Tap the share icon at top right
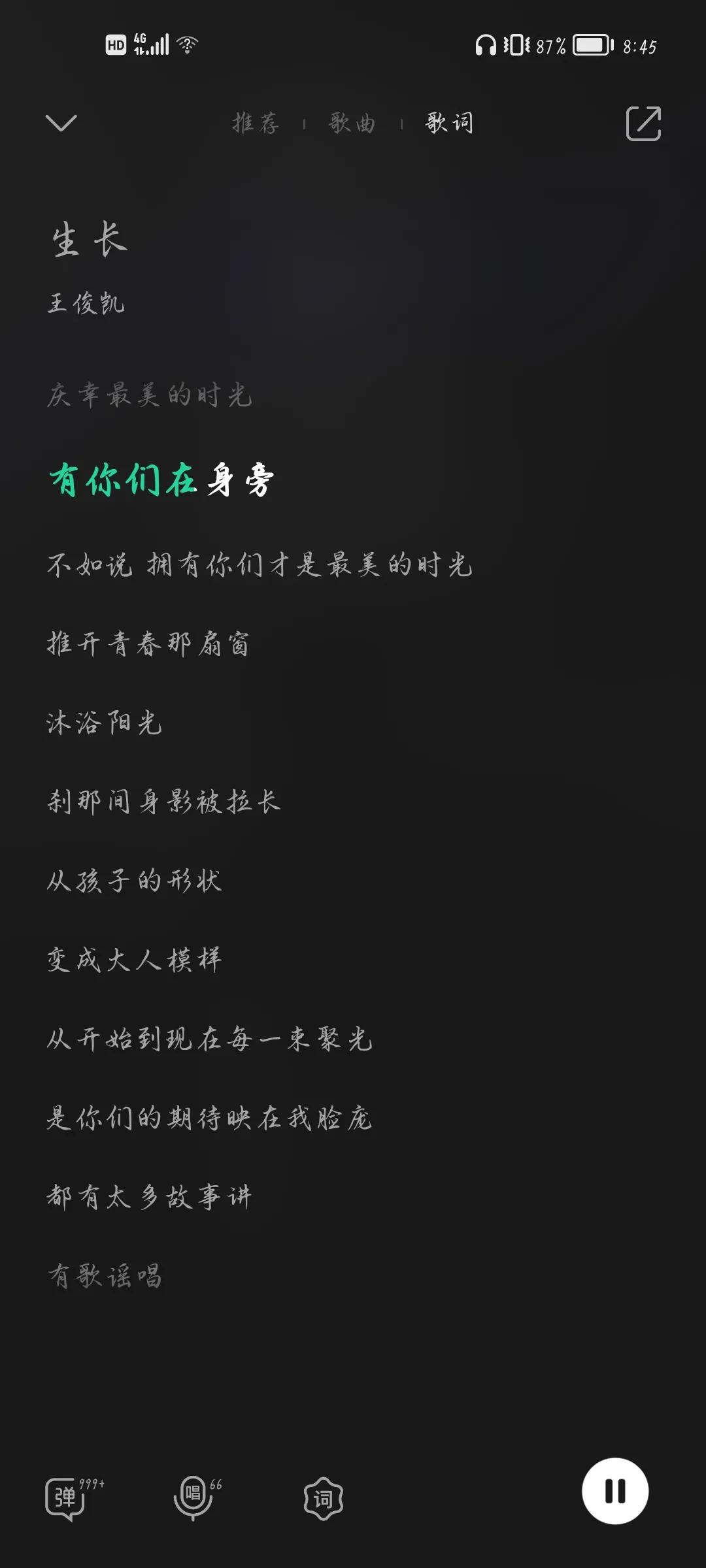Screen dimensions: 706x1568 (643, 124)
